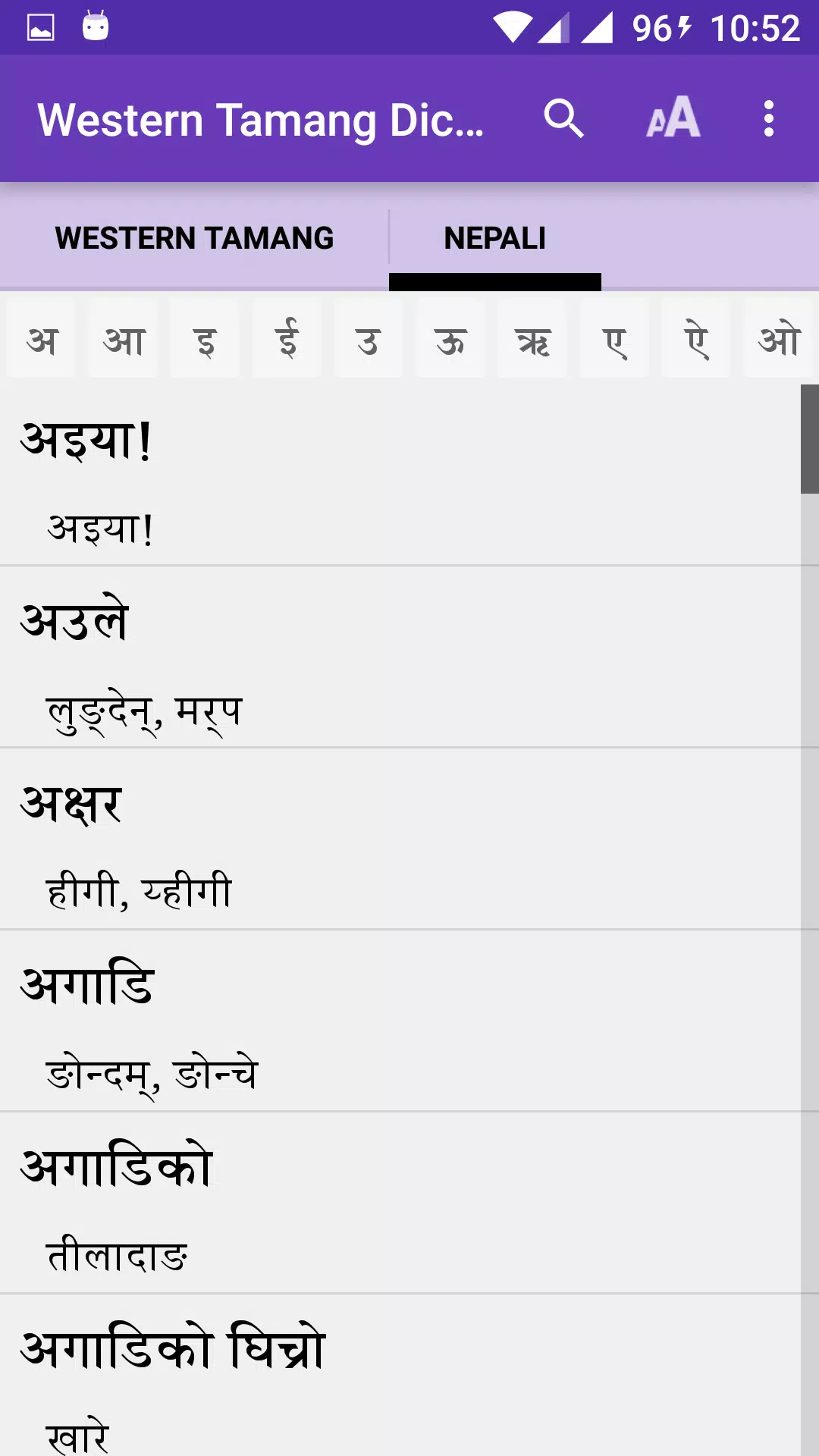Open the options dropdown menu
The width and height of the screenshot is (819, 1456).
point(768,119)
